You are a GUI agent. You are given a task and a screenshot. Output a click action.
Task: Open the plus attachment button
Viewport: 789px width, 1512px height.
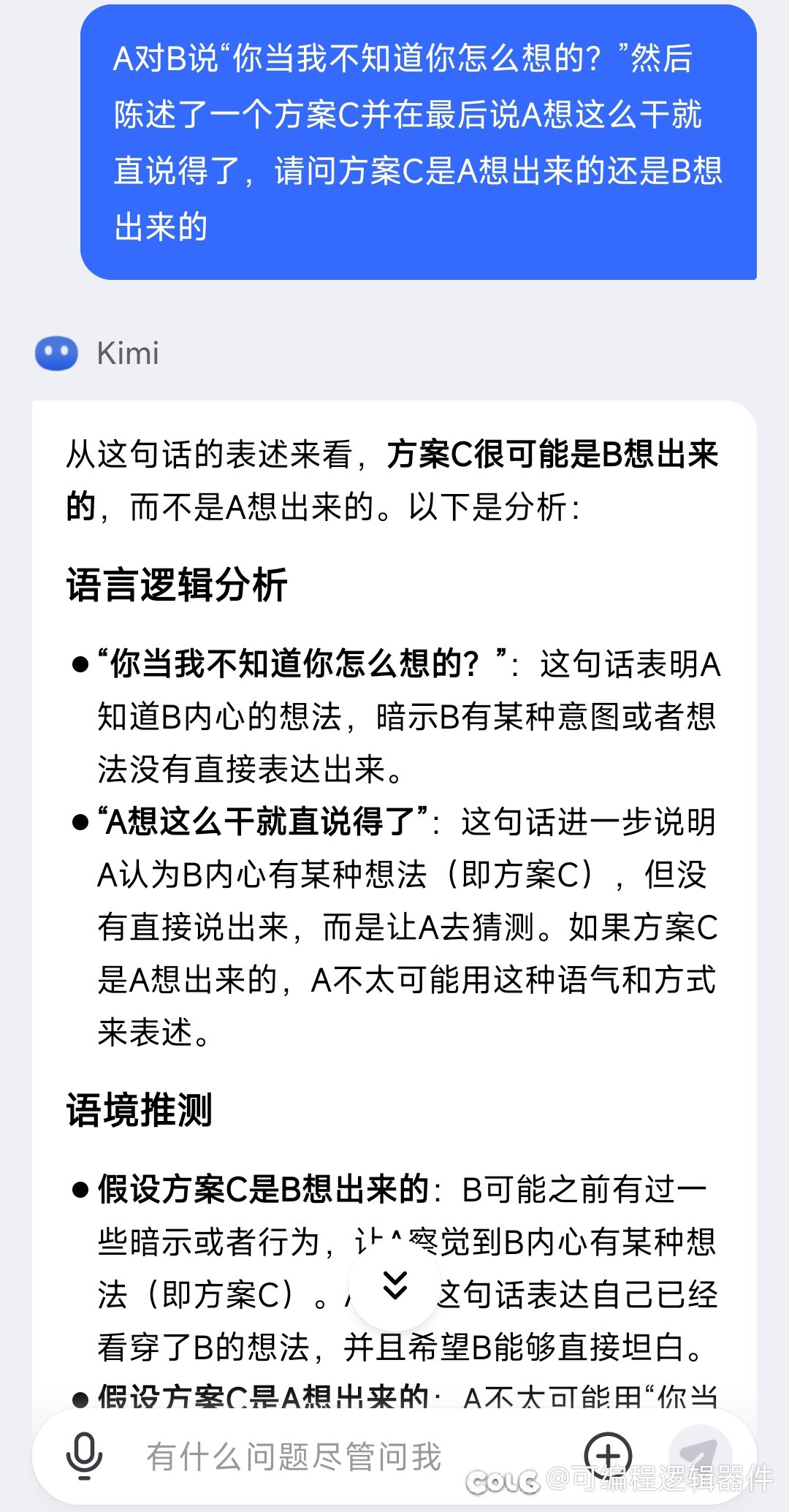point(608,1456)
